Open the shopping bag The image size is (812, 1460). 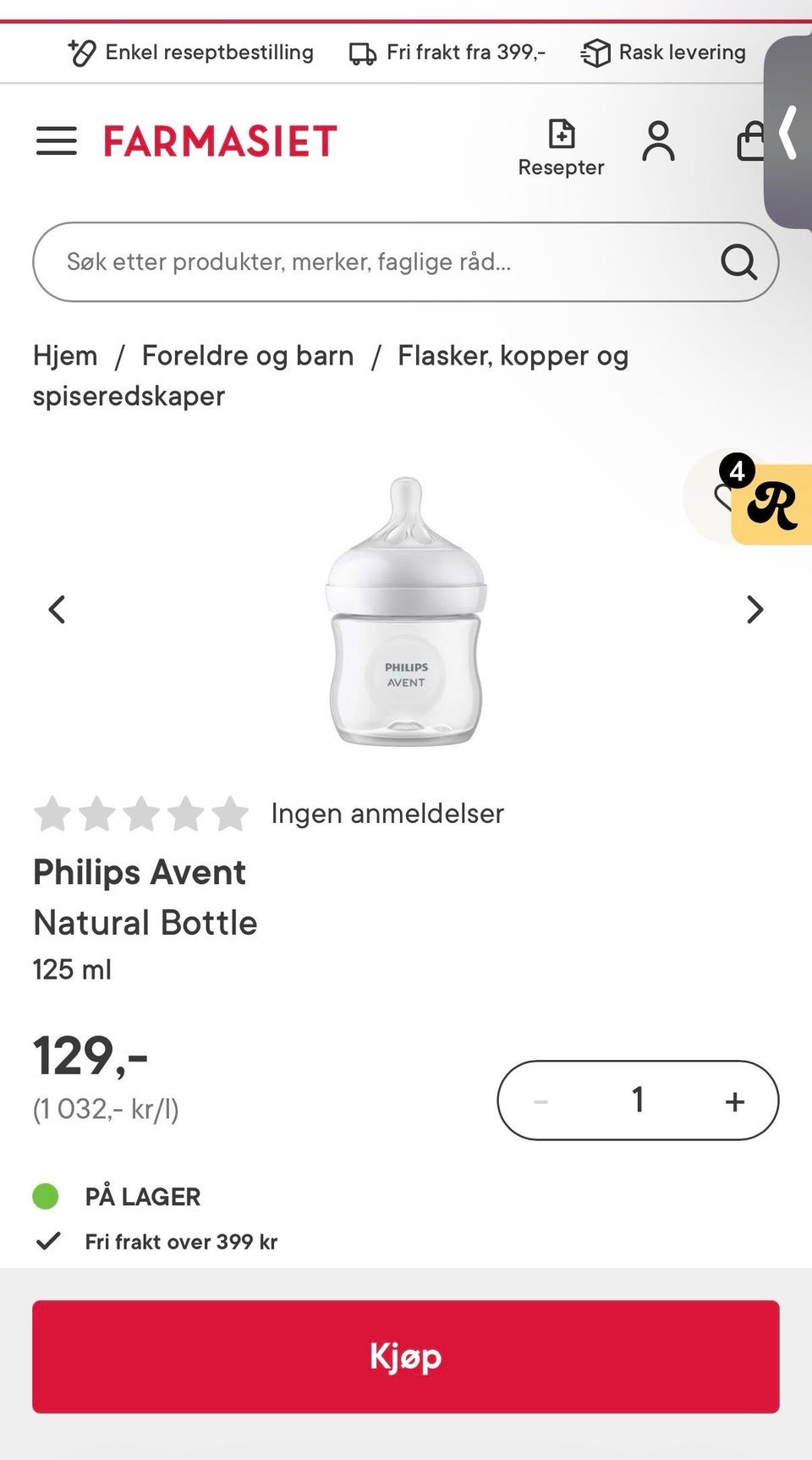click(x=750, y=140)
